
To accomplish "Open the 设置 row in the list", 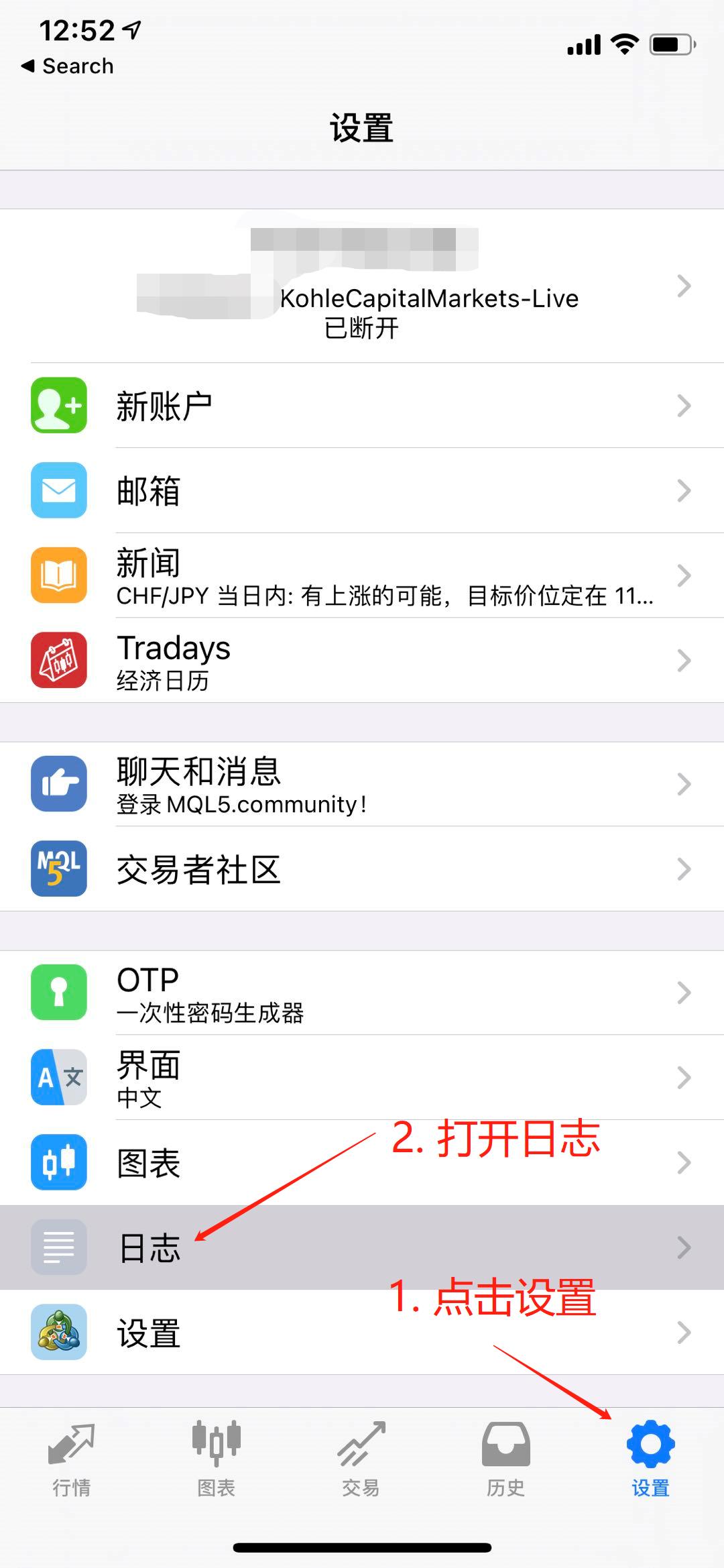I will [x=362, y=1332].
